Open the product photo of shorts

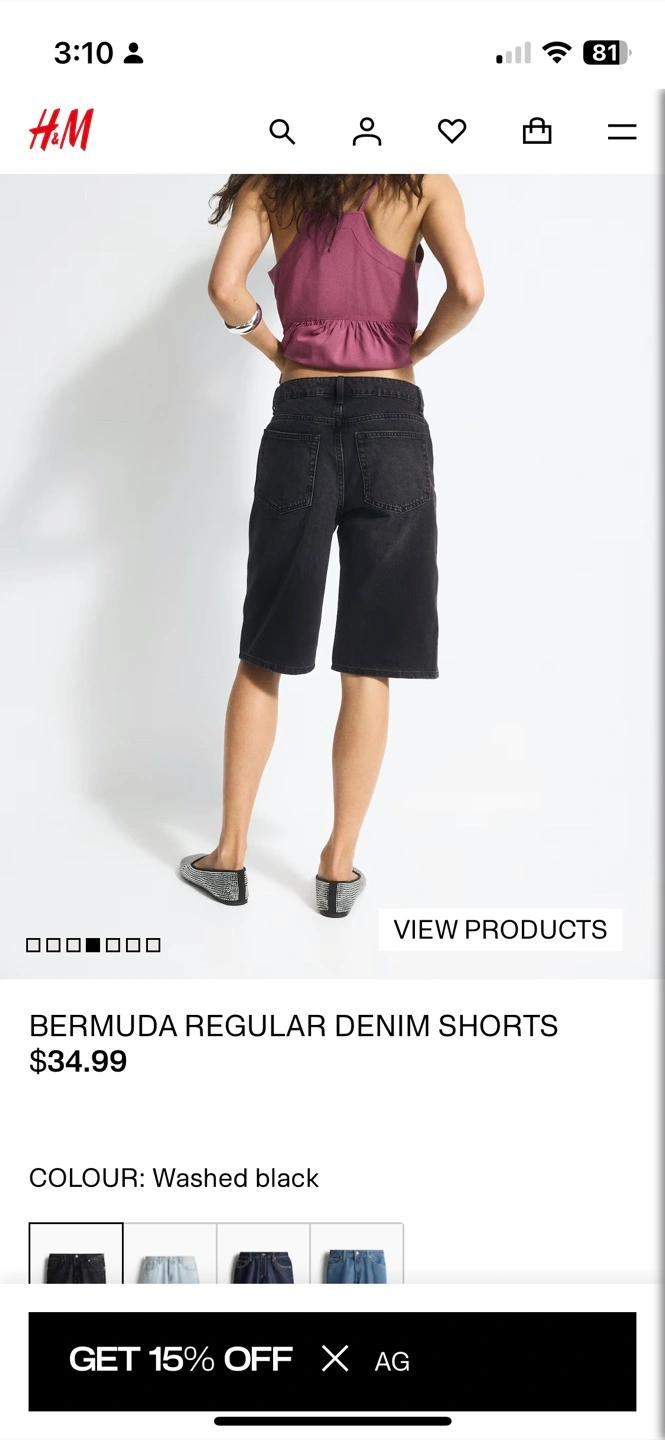coord(332,560)
